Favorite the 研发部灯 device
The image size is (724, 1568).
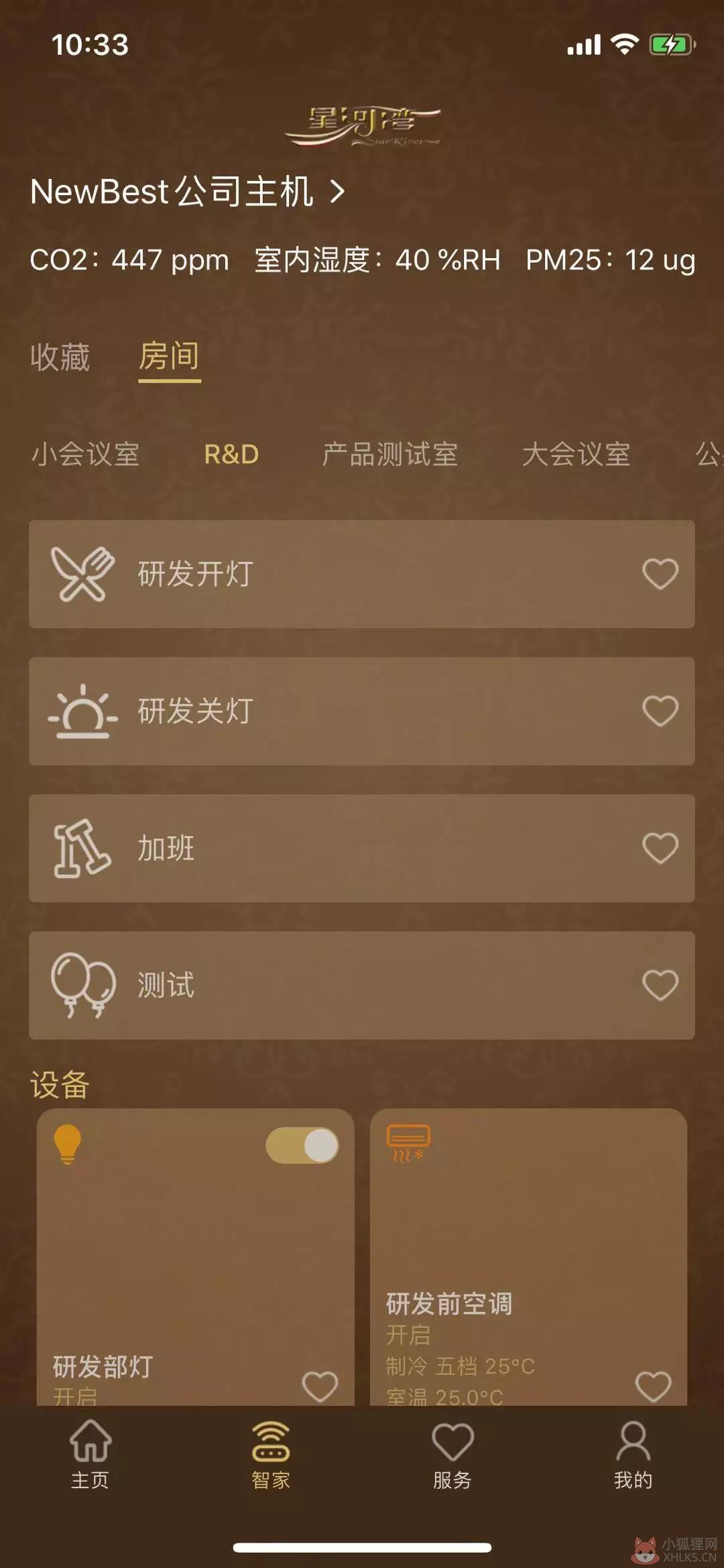[320, 1386]
